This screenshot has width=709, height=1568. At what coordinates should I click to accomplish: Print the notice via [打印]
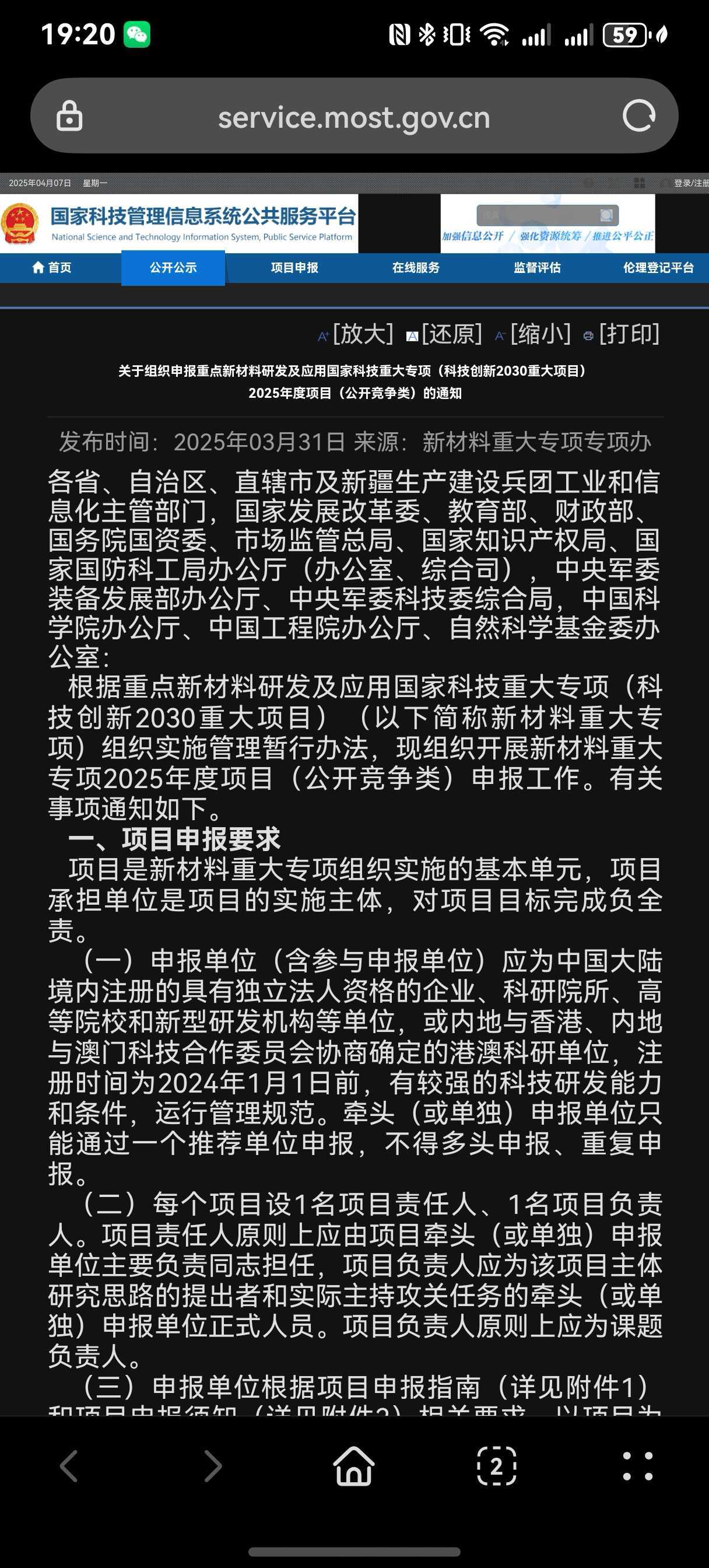[622, 334]
